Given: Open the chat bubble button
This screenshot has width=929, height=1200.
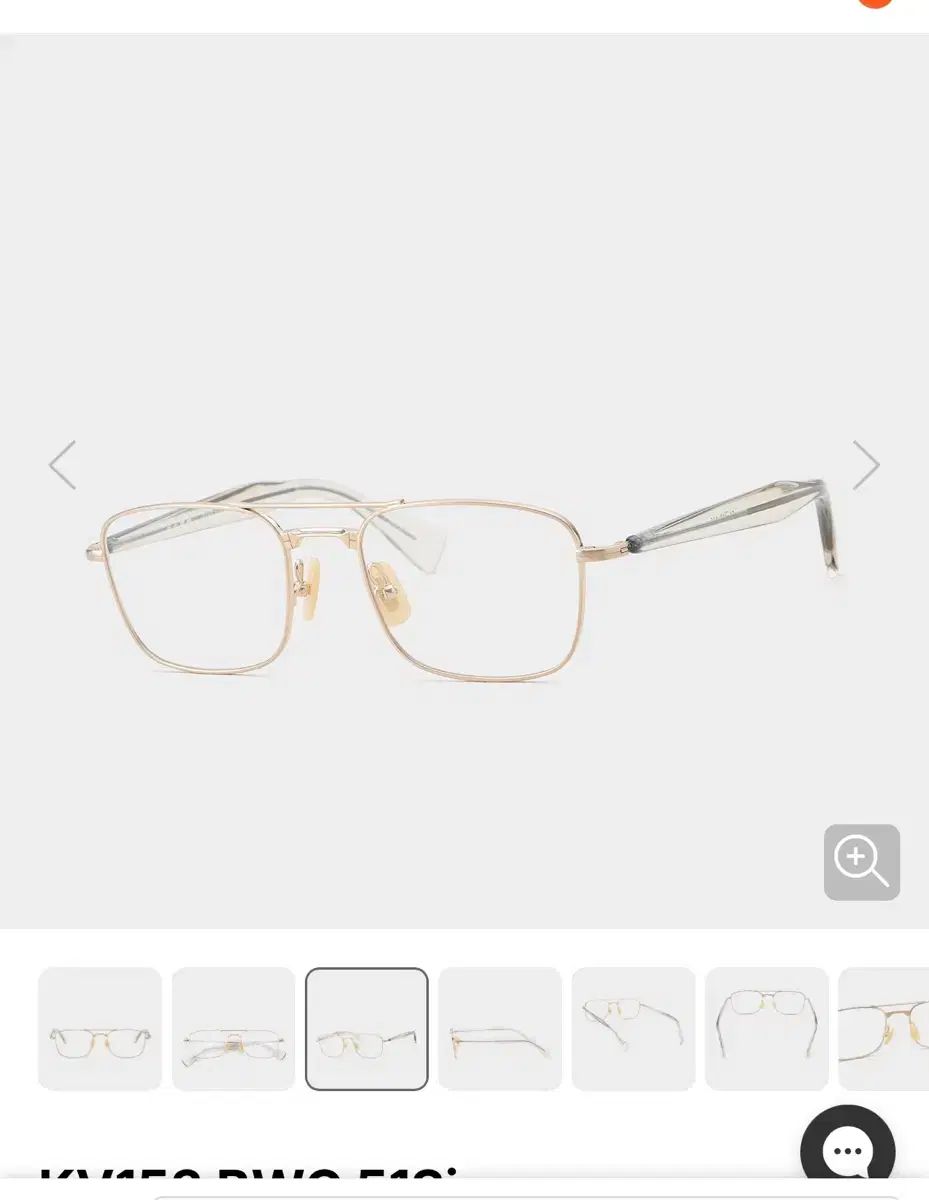Looking at the screenshot, I should pos(847,1151).
